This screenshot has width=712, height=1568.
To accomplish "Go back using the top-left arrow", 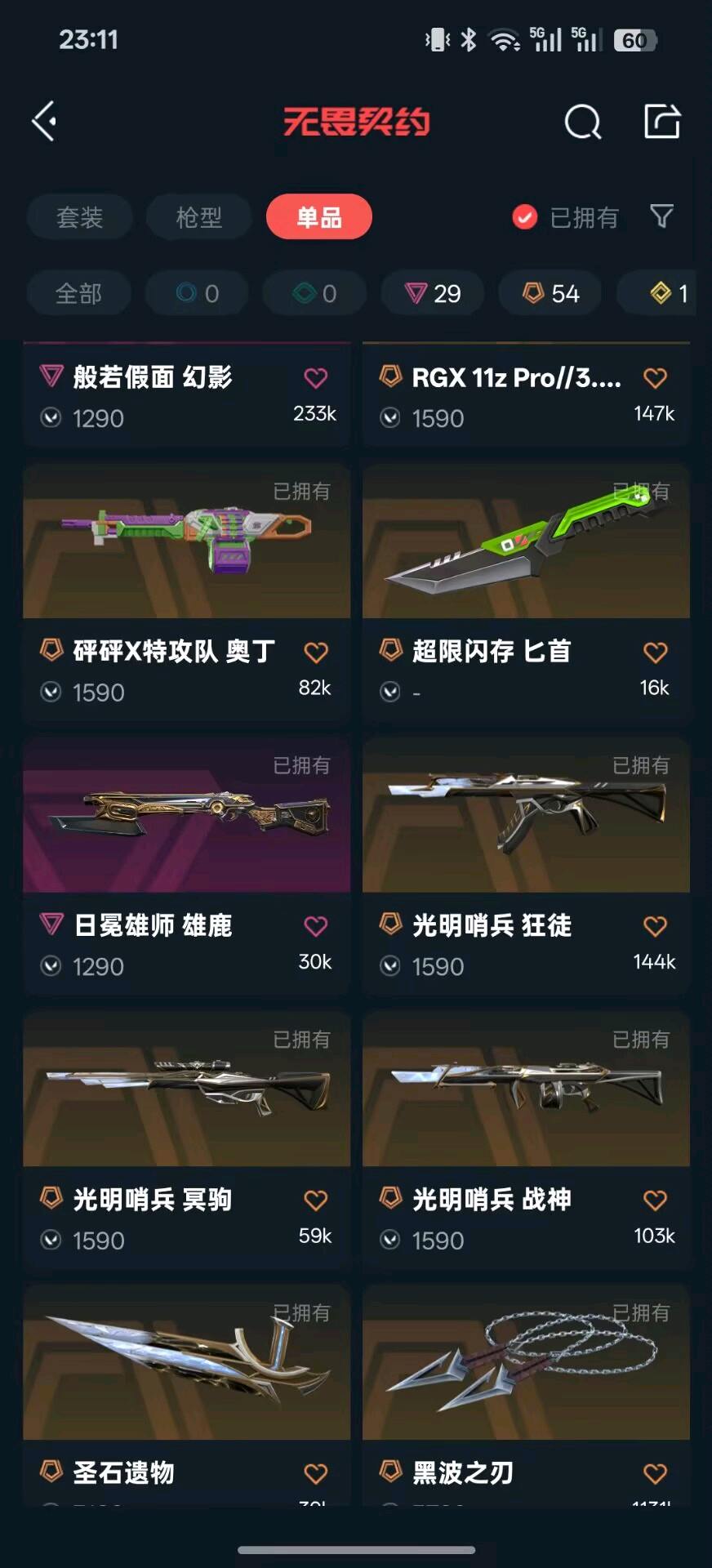I will 44,122.
